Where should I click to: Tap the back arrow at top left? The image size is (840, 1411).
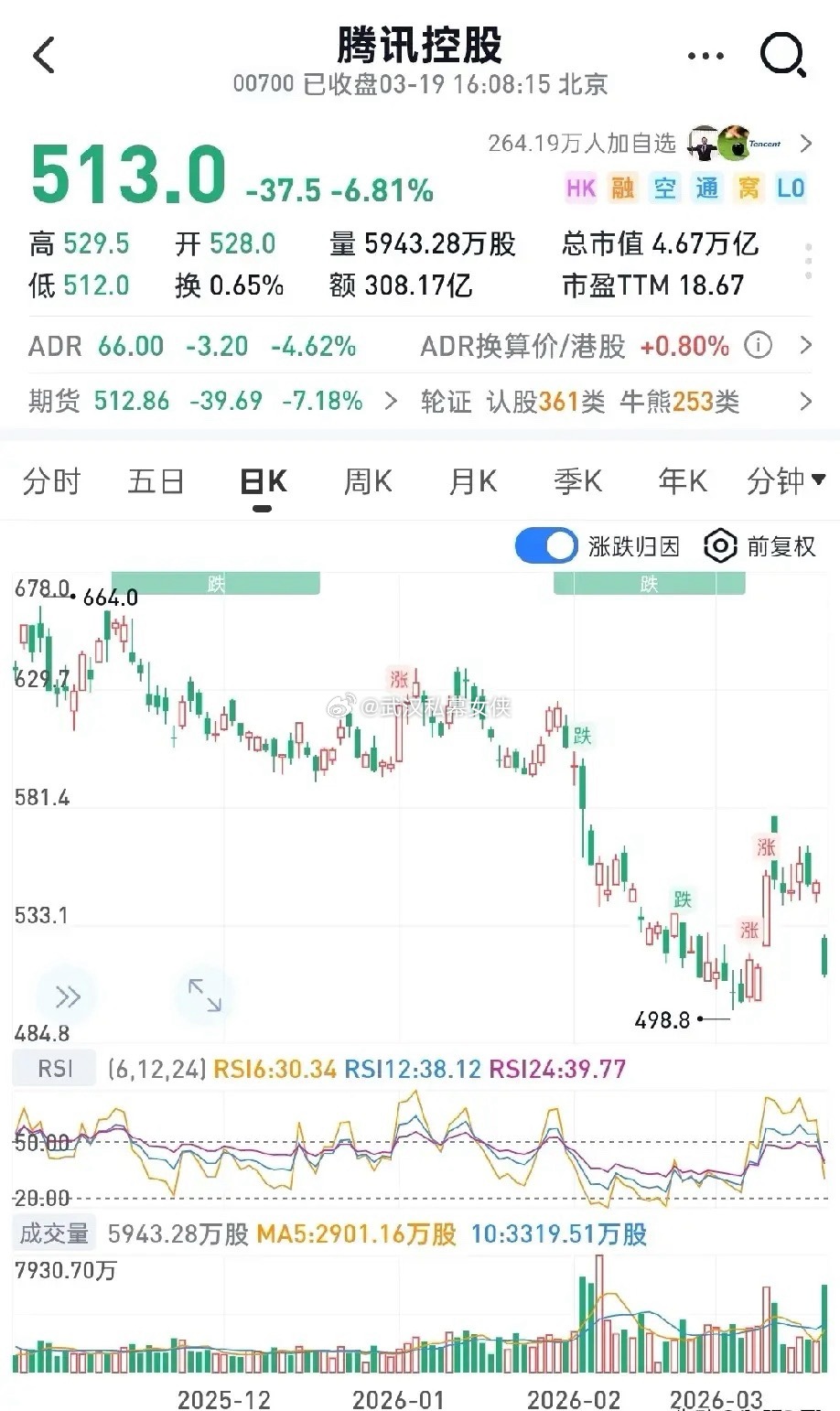point(41,55)
